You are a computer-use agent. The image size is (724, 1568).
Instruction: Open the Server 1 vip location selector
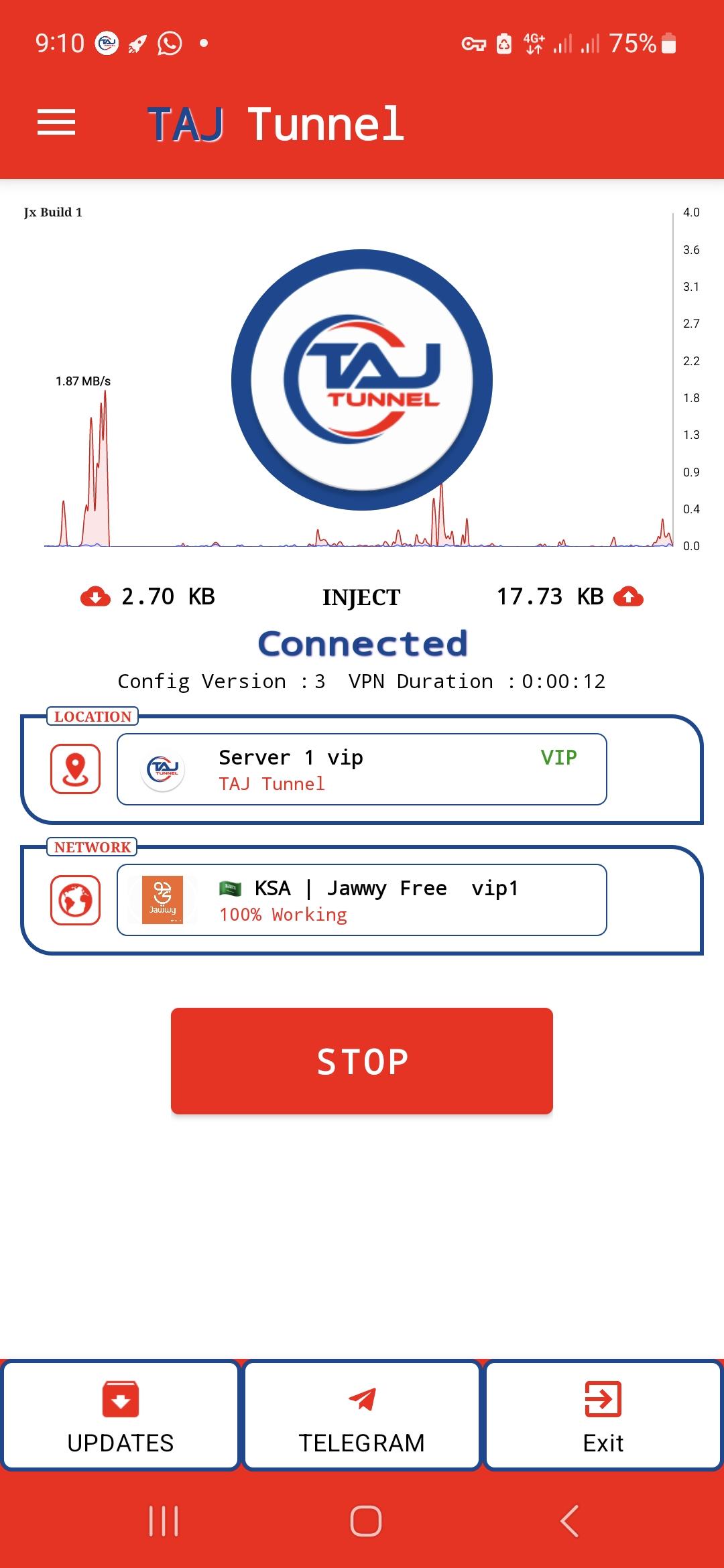[x=362, y=769]
